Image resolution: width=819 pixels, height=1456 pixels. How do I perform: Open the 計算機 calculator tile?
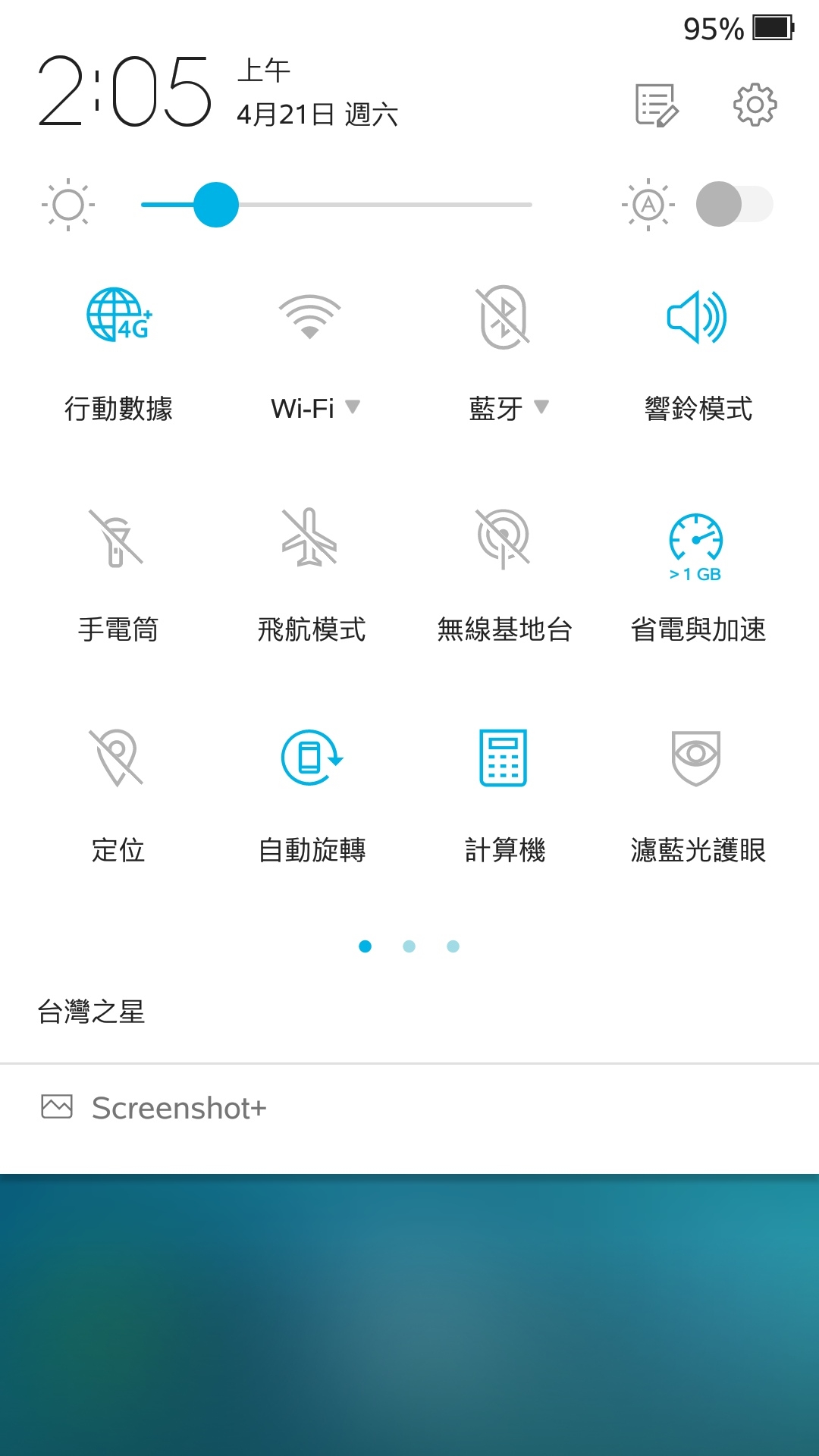pyautogui.click(x=504, y=758)
